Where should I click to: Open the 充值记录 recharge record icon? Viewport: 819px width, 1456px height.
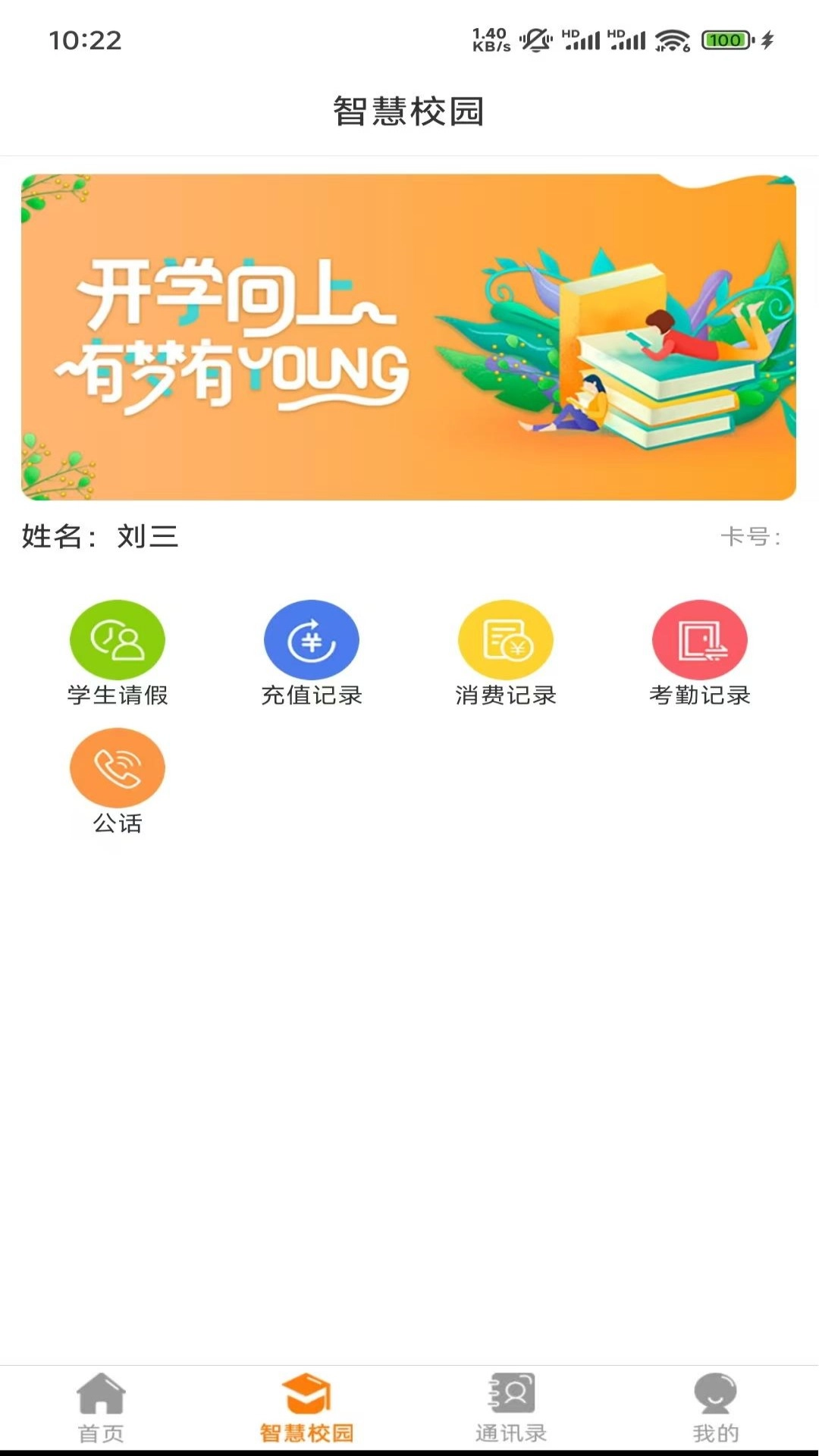(312, 639)
